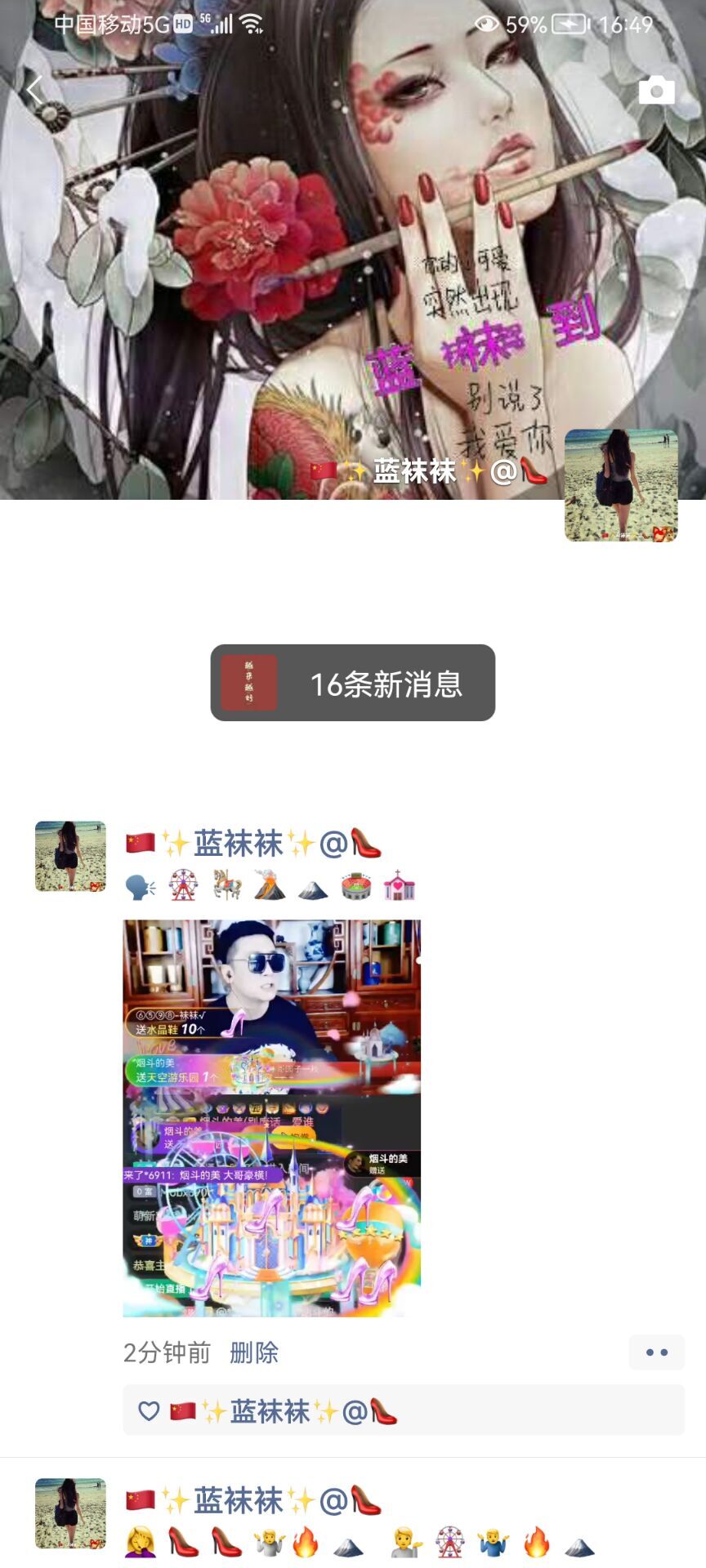Delete the post from 2分钟前

(x=254, y=1353)
